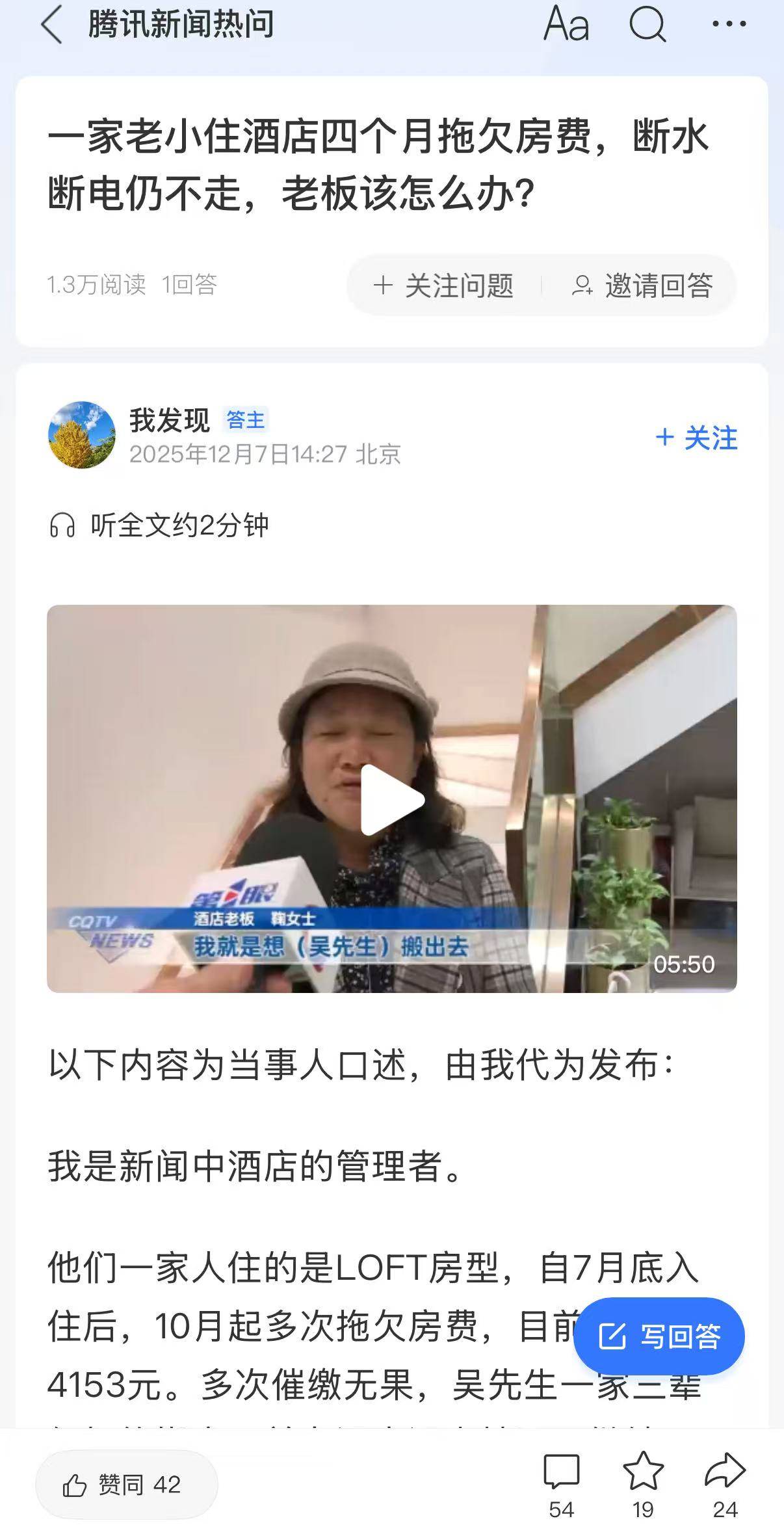Open the three-dot overflow menu
The height and width of the screenshot is (1536, 784).
coord(729,25)
